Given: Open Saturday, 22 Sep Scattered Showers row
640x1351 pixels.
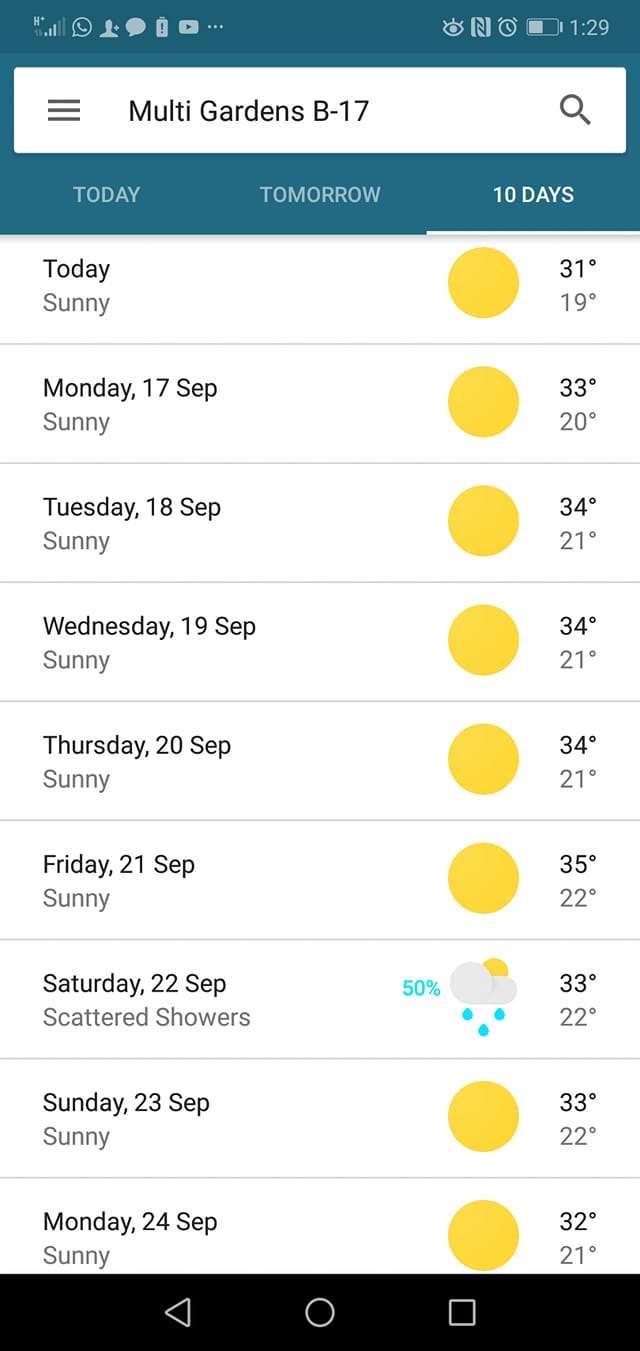Looking at the screenshot, I should point(320,999).
